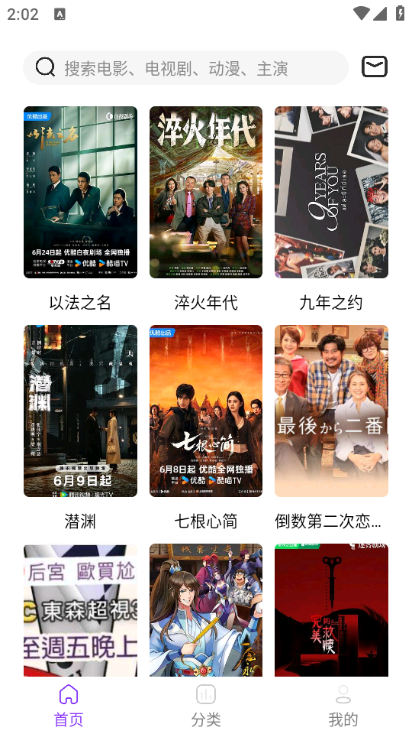This screenshot has height=734, width=412.
Task: Open the drama 以法之名
Action: tap(81, 192)
